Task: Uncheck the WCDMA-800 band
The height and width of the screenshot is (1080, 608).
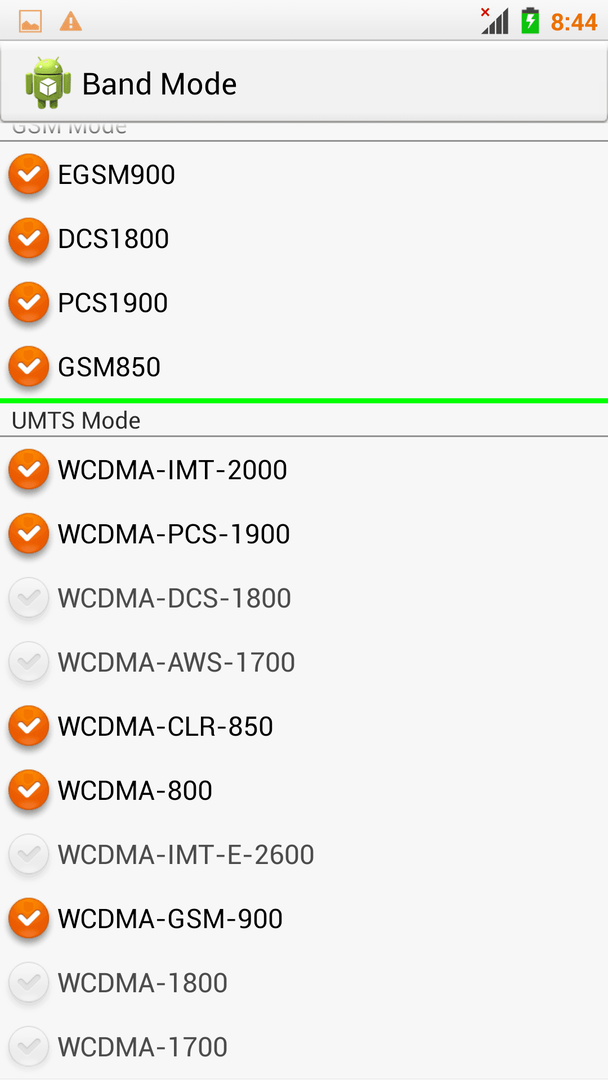Action: 29,790
